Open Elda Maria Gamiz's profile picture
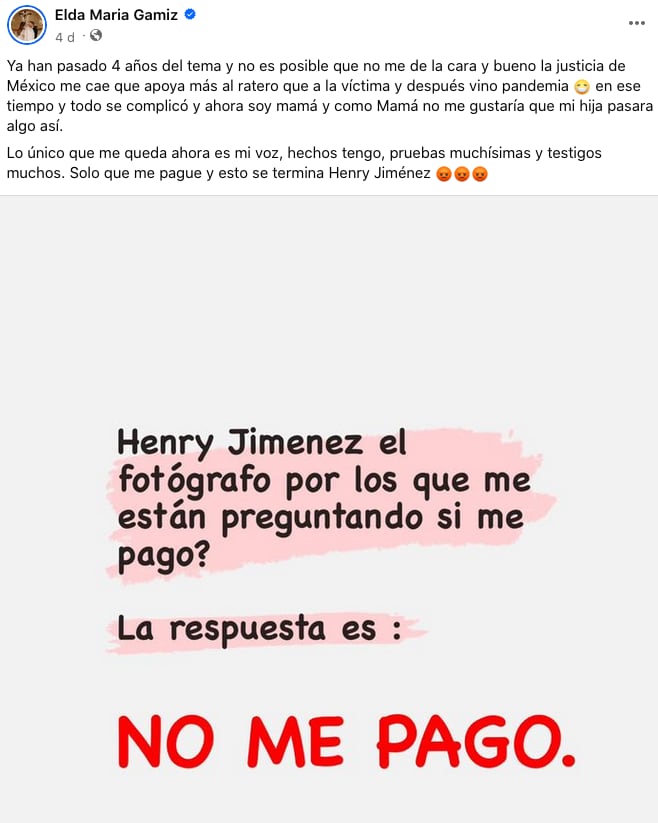 (x=27, y=25)
